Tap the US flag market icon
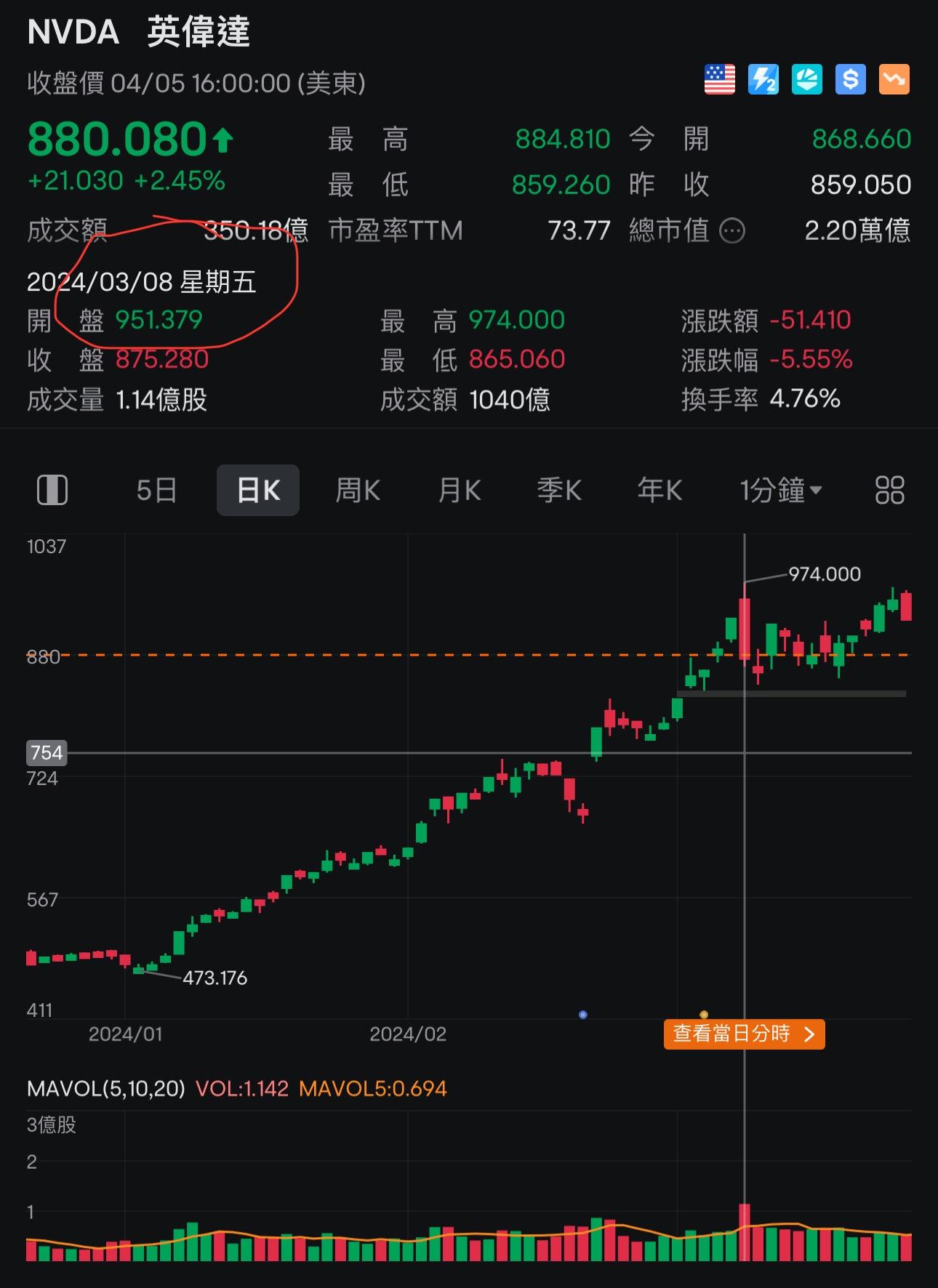The width and height of the screenshot is (938, 1288). [x=720, y=79]
